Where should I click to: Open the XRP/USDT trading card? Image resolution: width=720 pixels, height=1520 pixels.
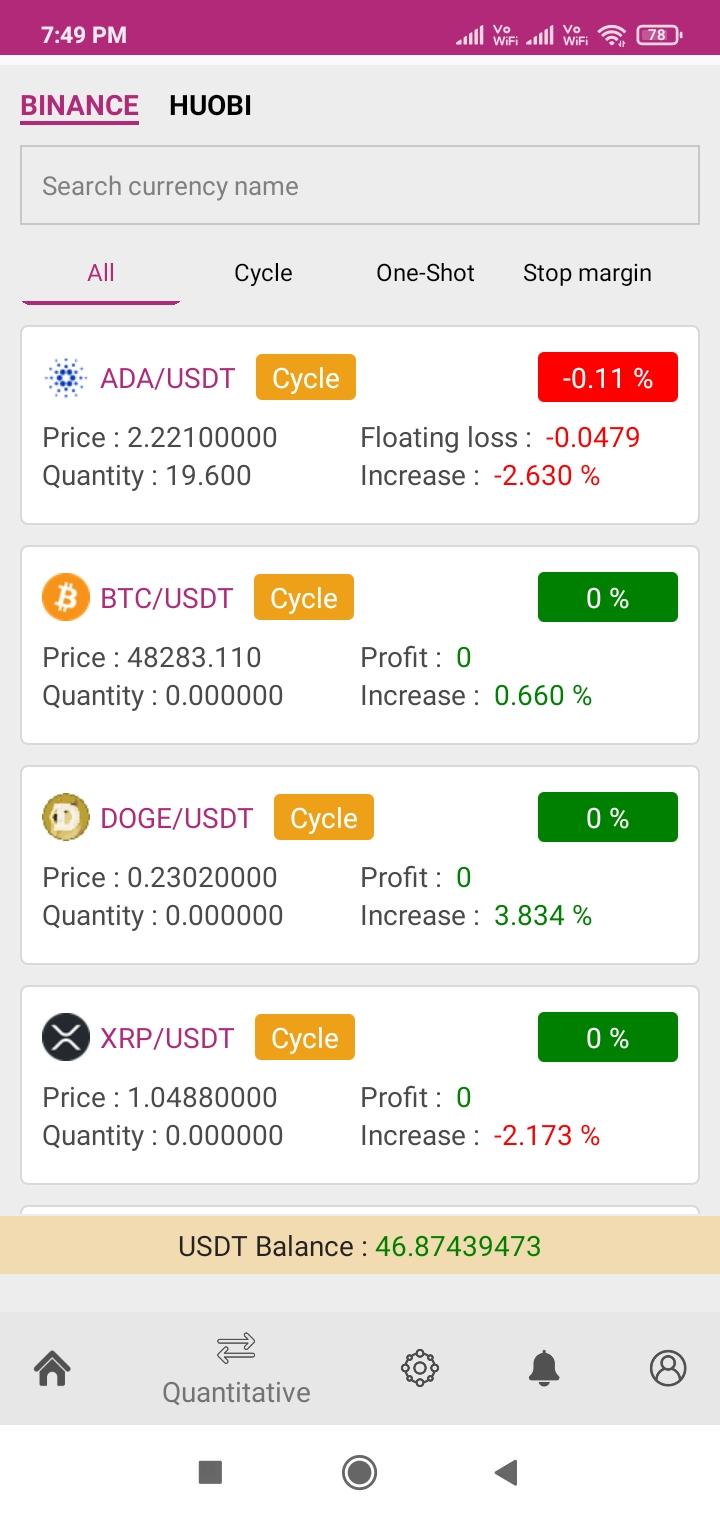click(x=360, y=1085)
